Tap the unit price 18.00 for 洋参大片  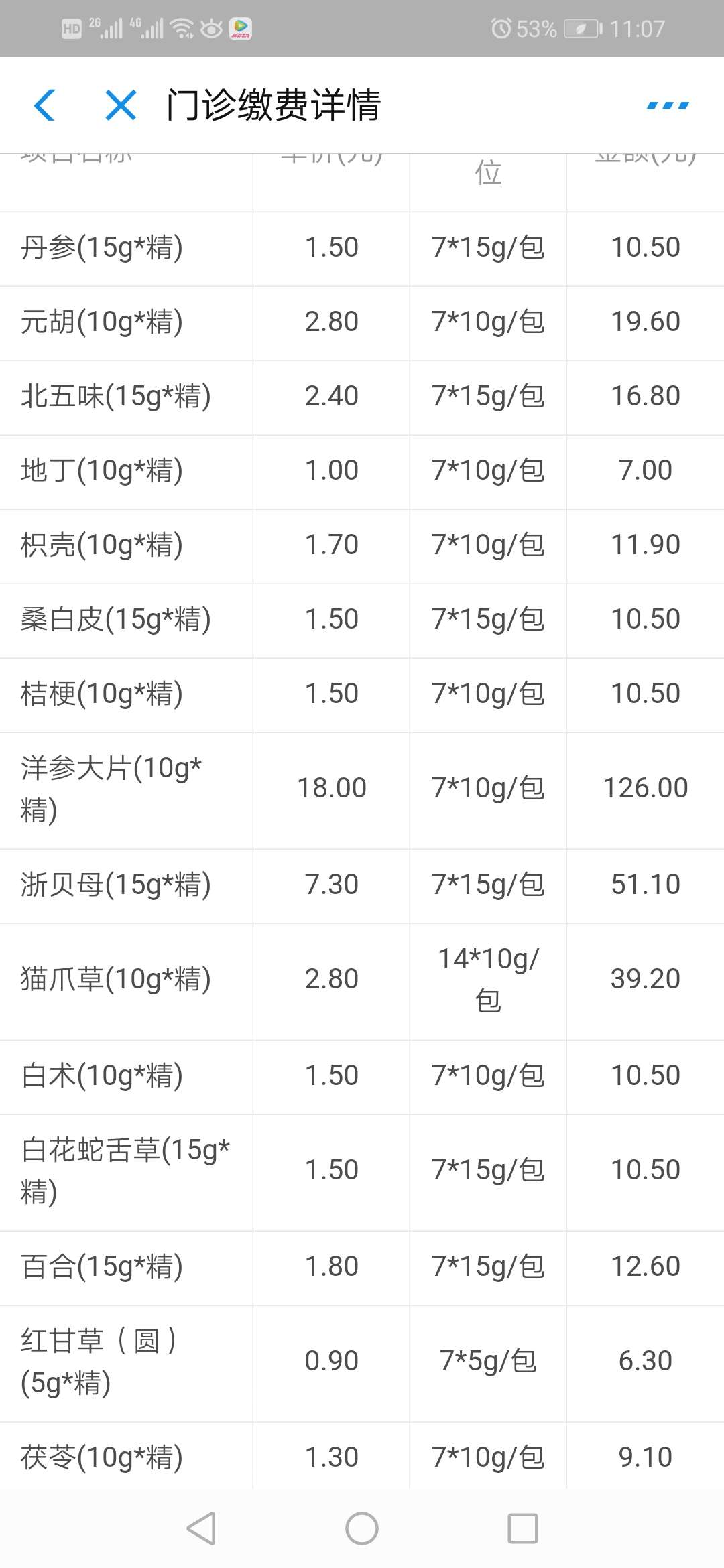[x=333, y=789]
